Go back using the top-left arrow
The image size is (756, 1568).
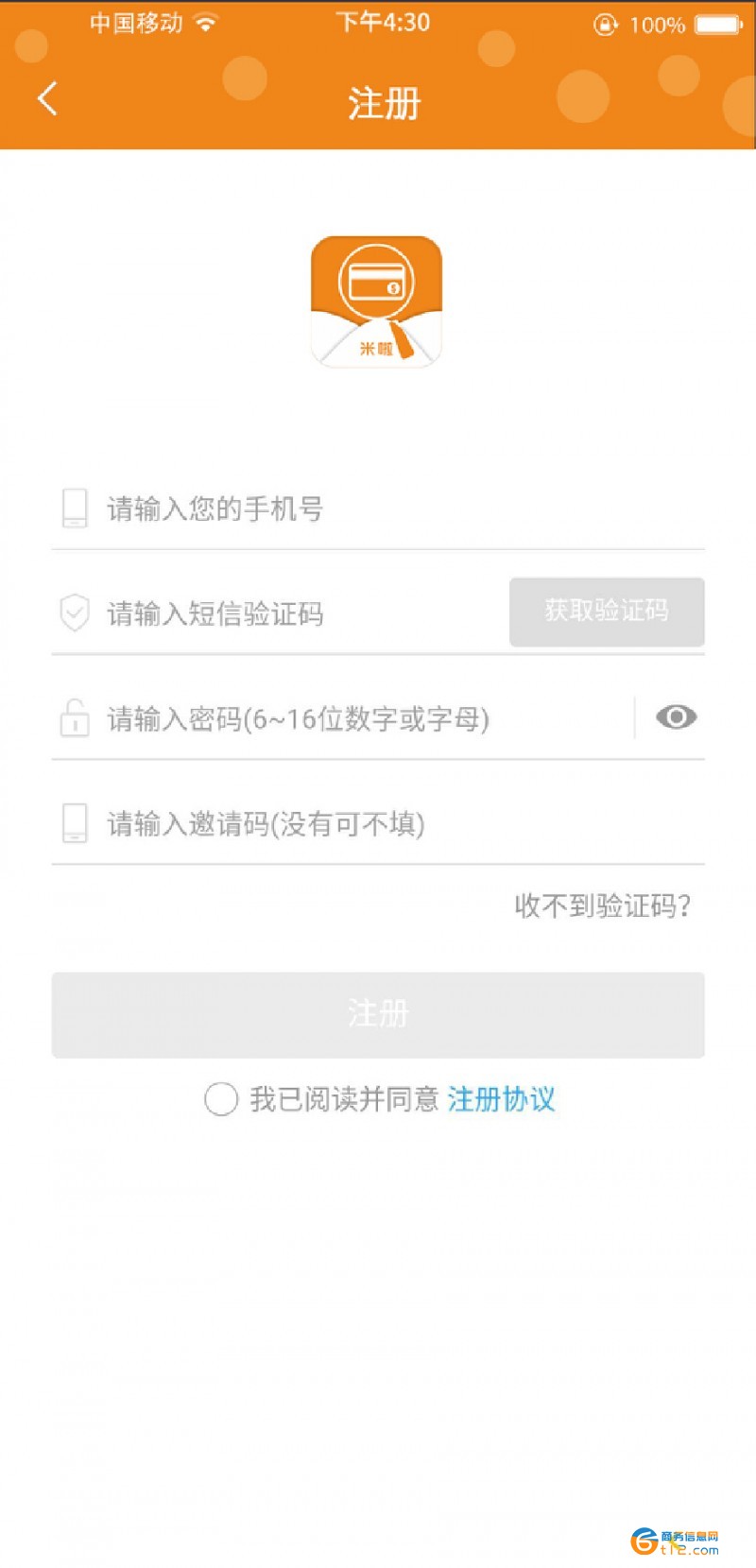[47, 98]
